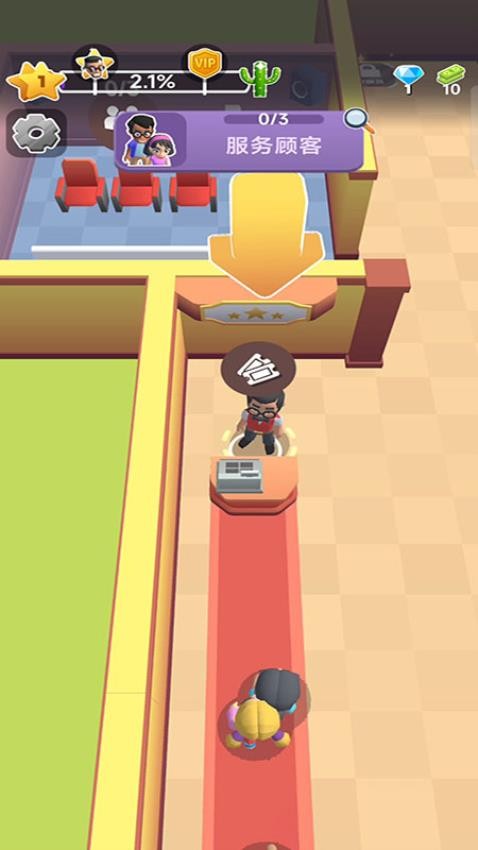This screenshot has height=850, width=478.
Task: Open the settings gear
Action: click(36, 133)
